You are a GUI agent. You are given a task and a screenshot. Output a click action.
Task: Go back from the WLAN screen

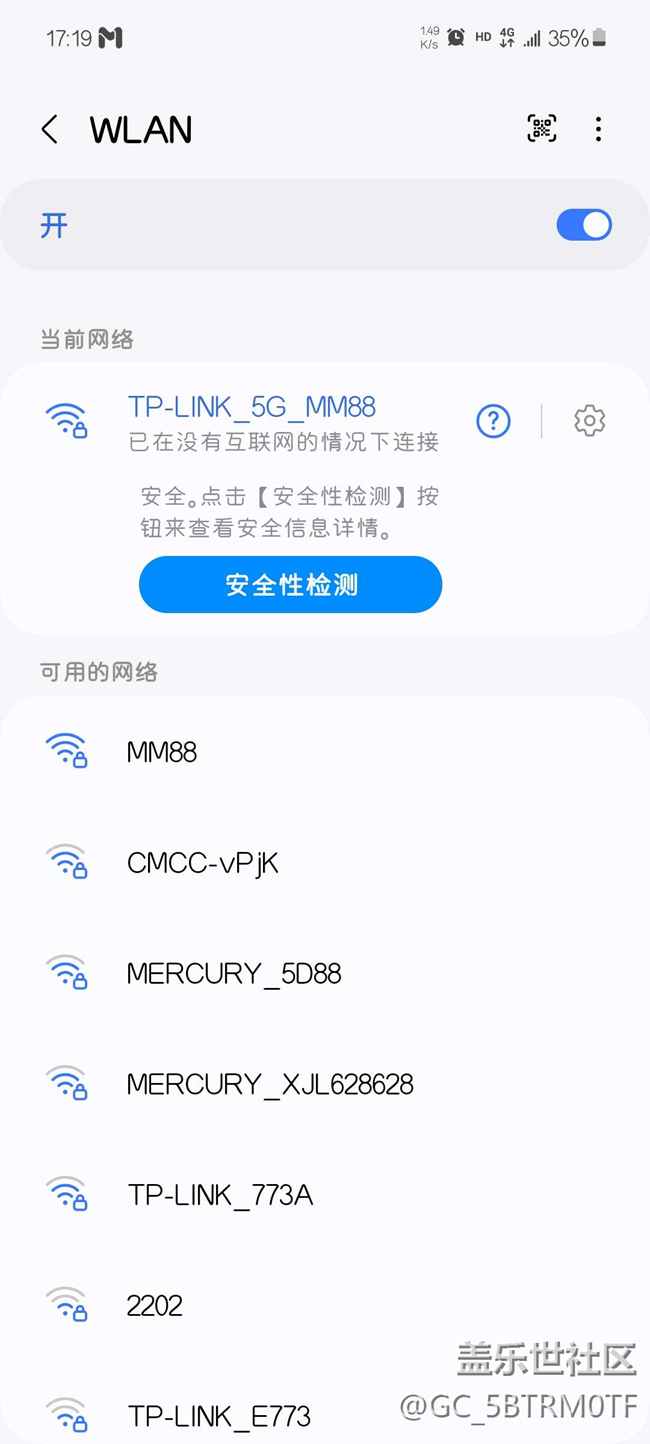point(49,129)
